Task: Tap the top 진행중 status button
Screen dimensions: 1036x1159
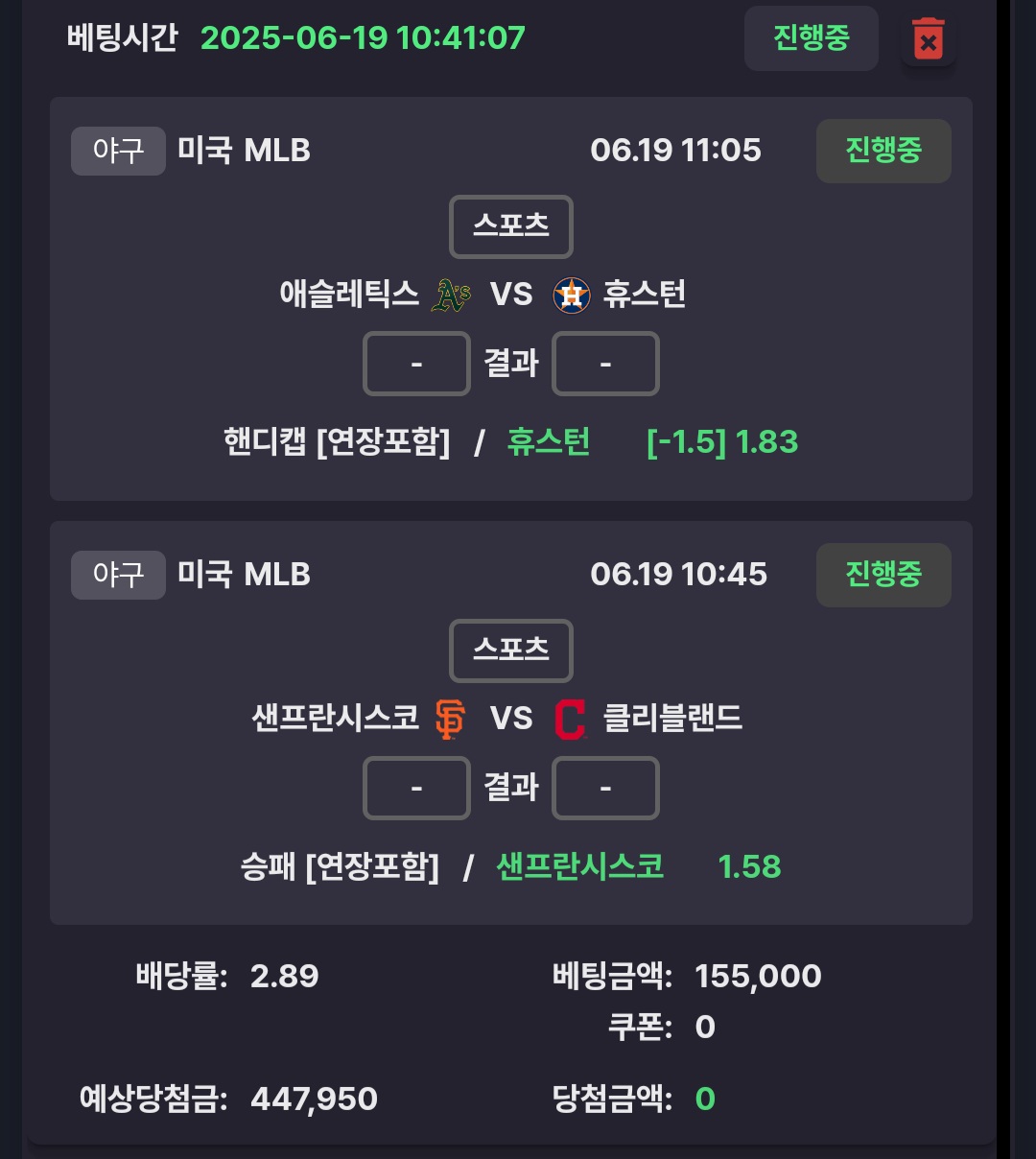Action: [x=811, y=38]
